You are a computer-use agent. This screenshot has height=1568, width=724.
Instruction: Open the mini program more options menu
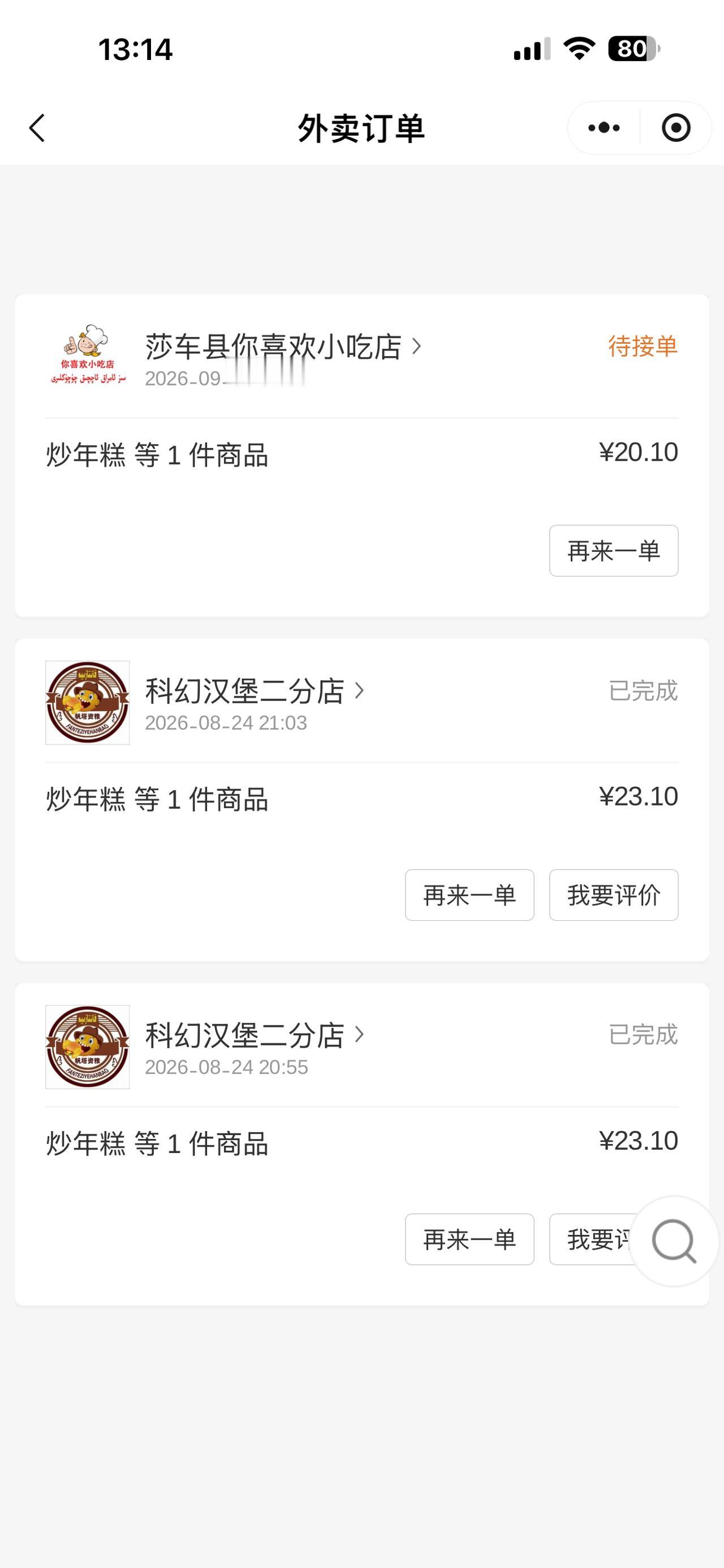604,128
